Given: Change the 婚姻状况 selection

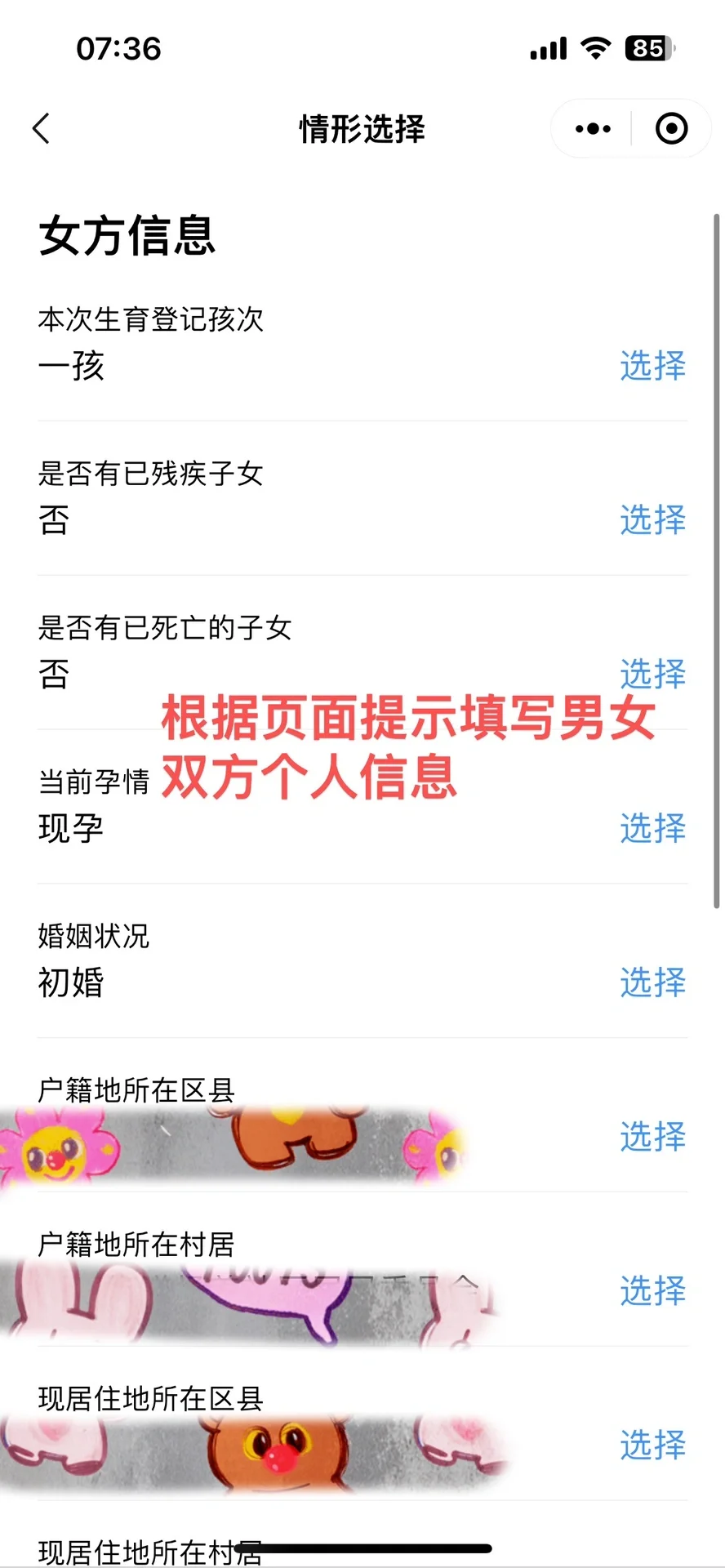Looking at the screenshot, I should point(652,982).
